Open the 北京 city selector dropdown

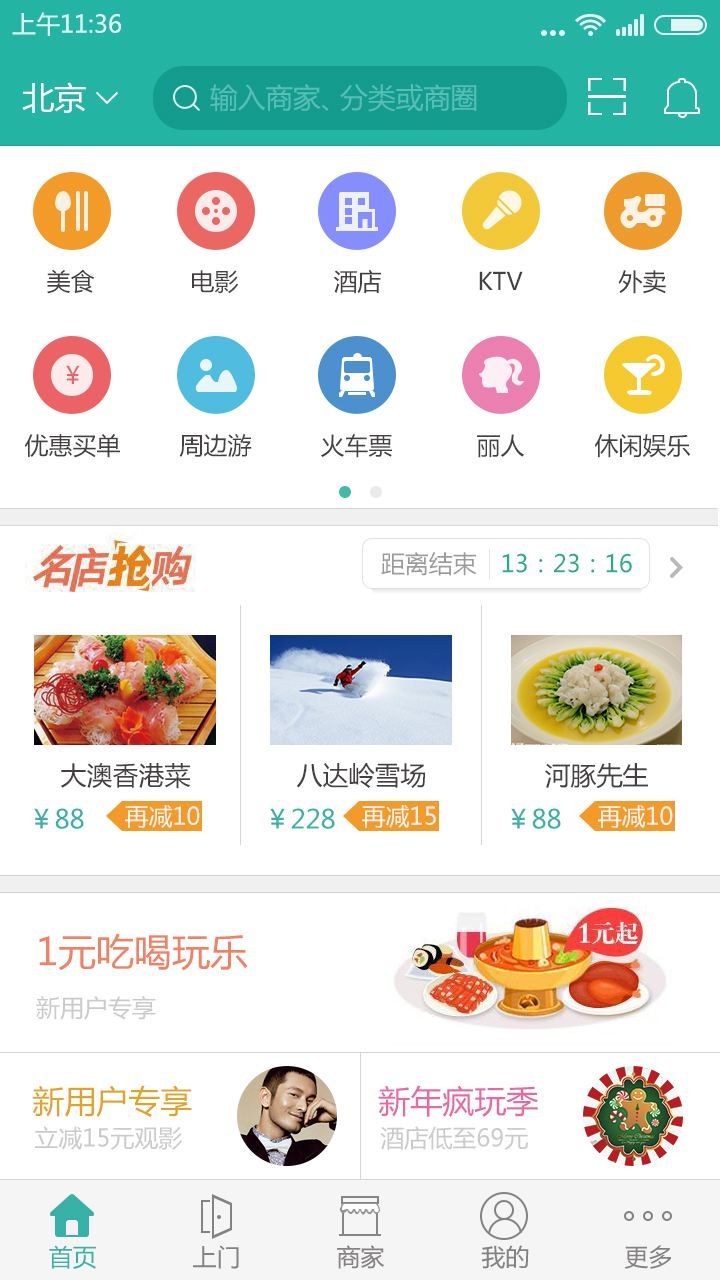click(x=70, y=98)
